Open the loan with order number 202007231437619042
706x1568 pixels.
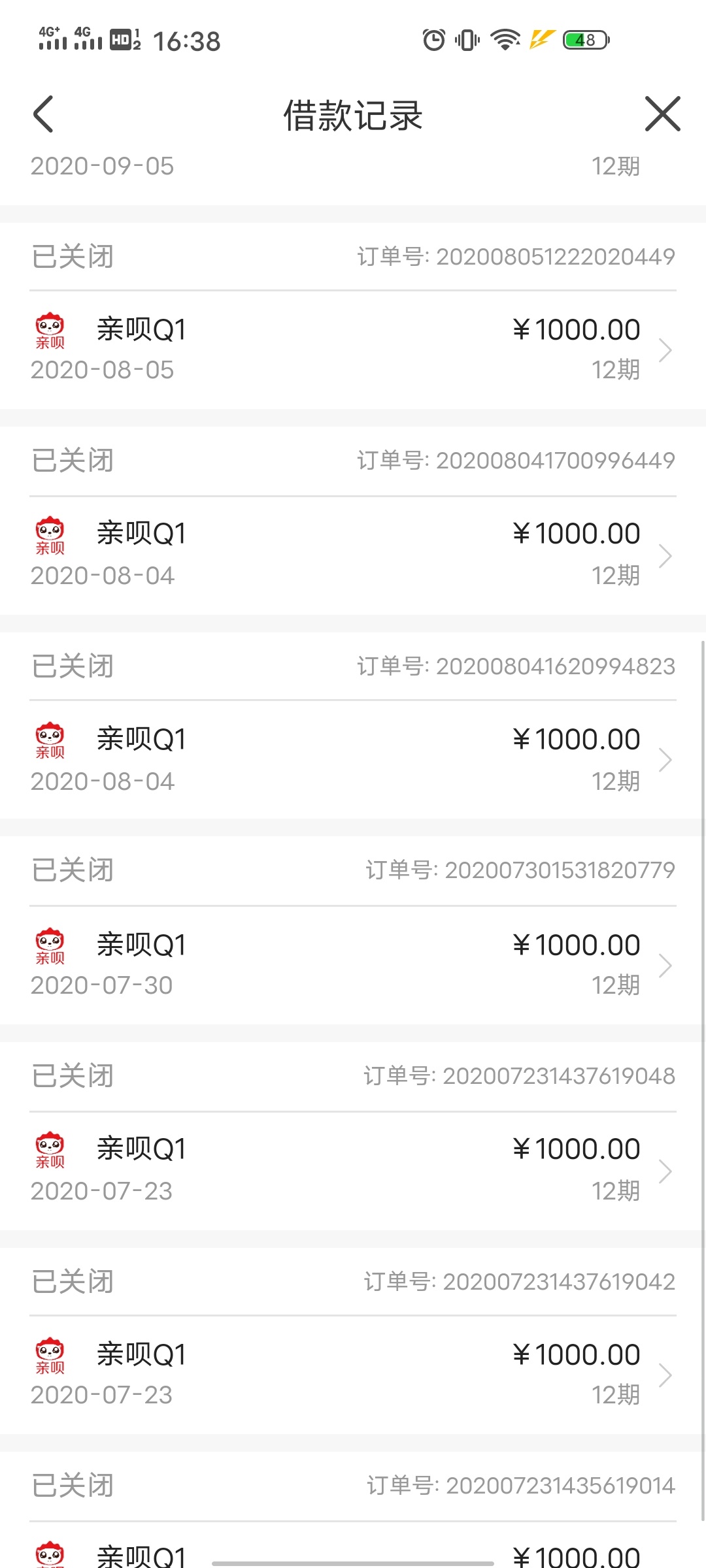(x=353, y=1375)
